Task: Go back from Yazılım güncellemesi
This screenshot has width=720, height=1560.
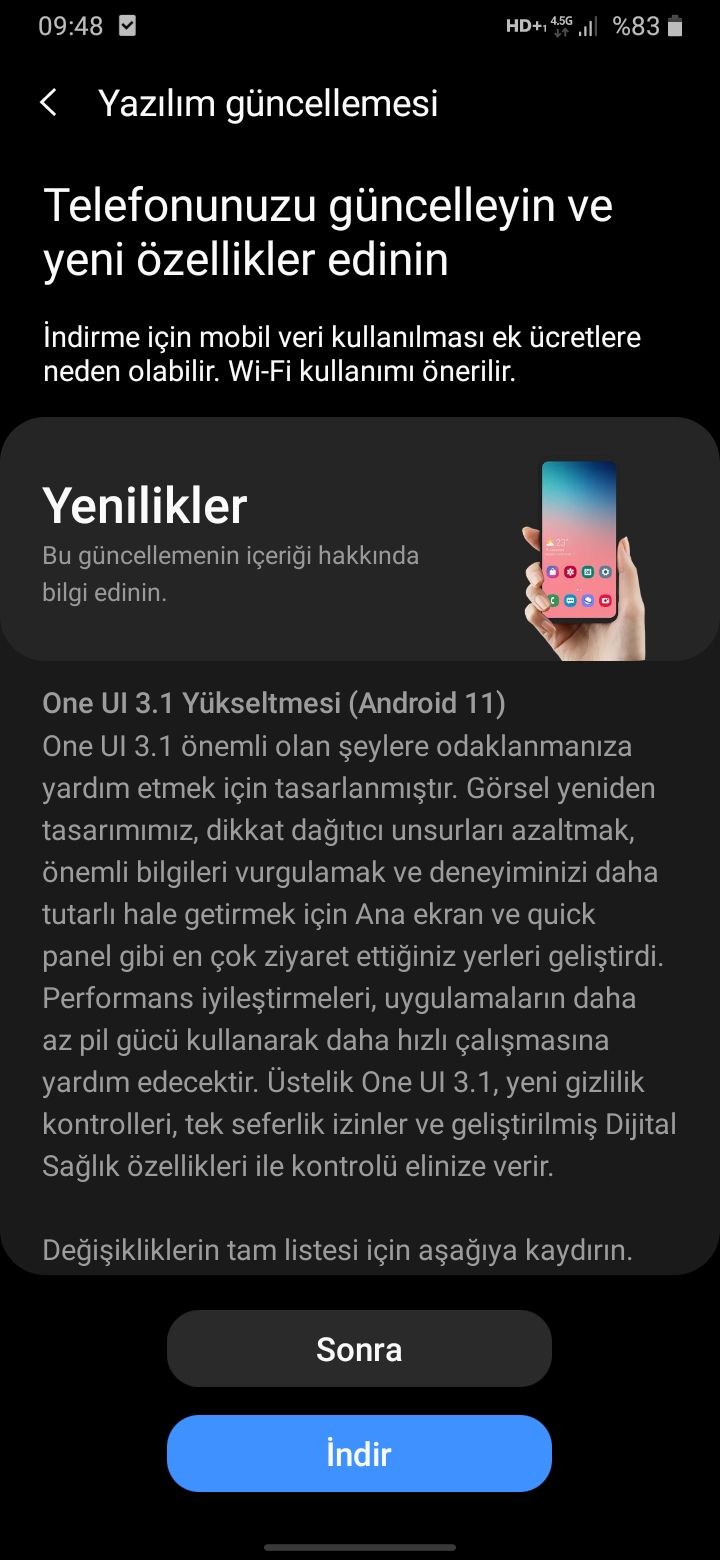Action: [x=48, y=102]
